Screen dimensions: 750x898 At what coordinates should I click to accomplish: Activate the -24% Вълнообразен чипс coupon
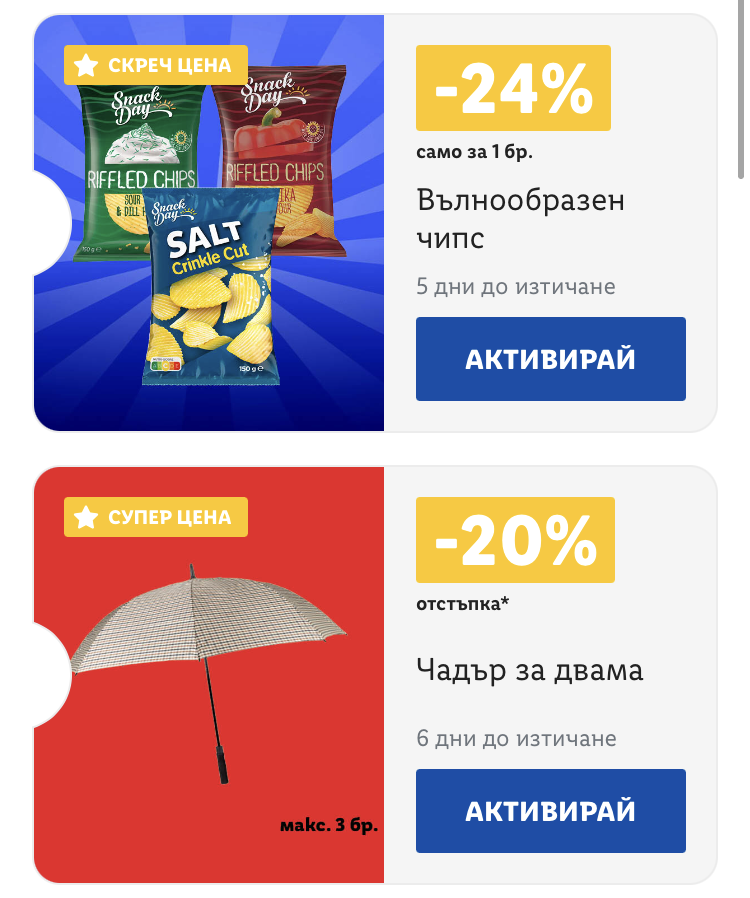pyautogui.click(x=550, y=359)
